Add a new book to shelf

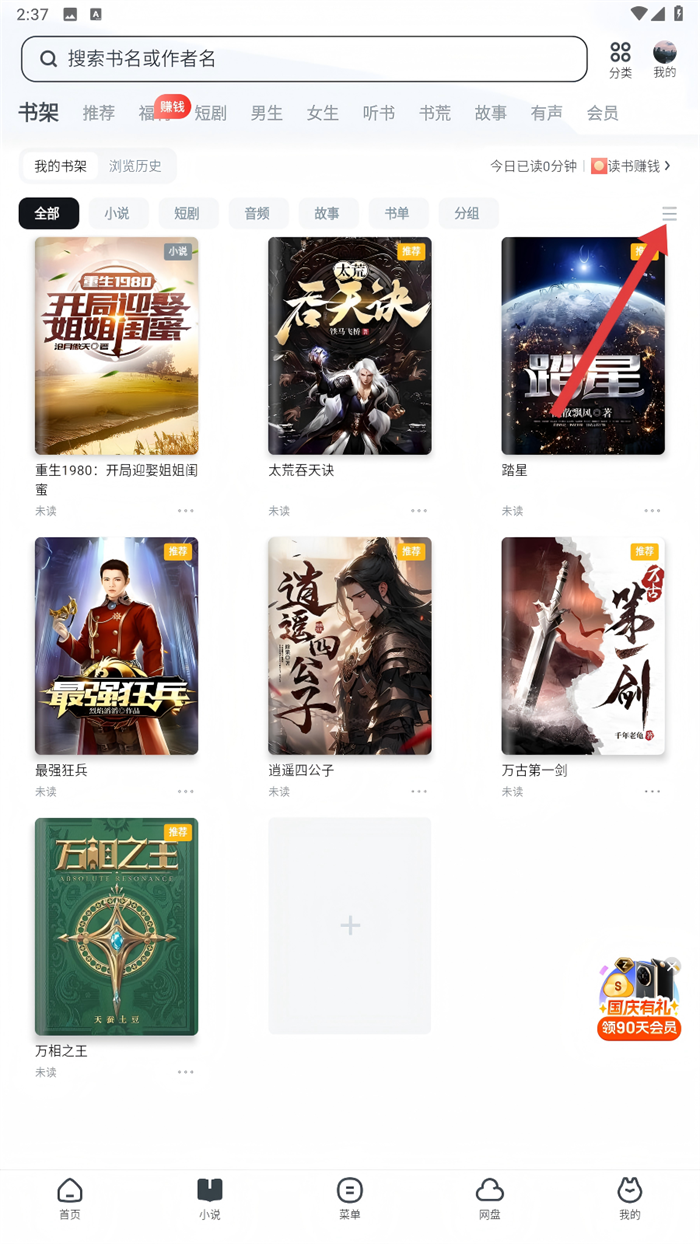(x=349, y=925)
